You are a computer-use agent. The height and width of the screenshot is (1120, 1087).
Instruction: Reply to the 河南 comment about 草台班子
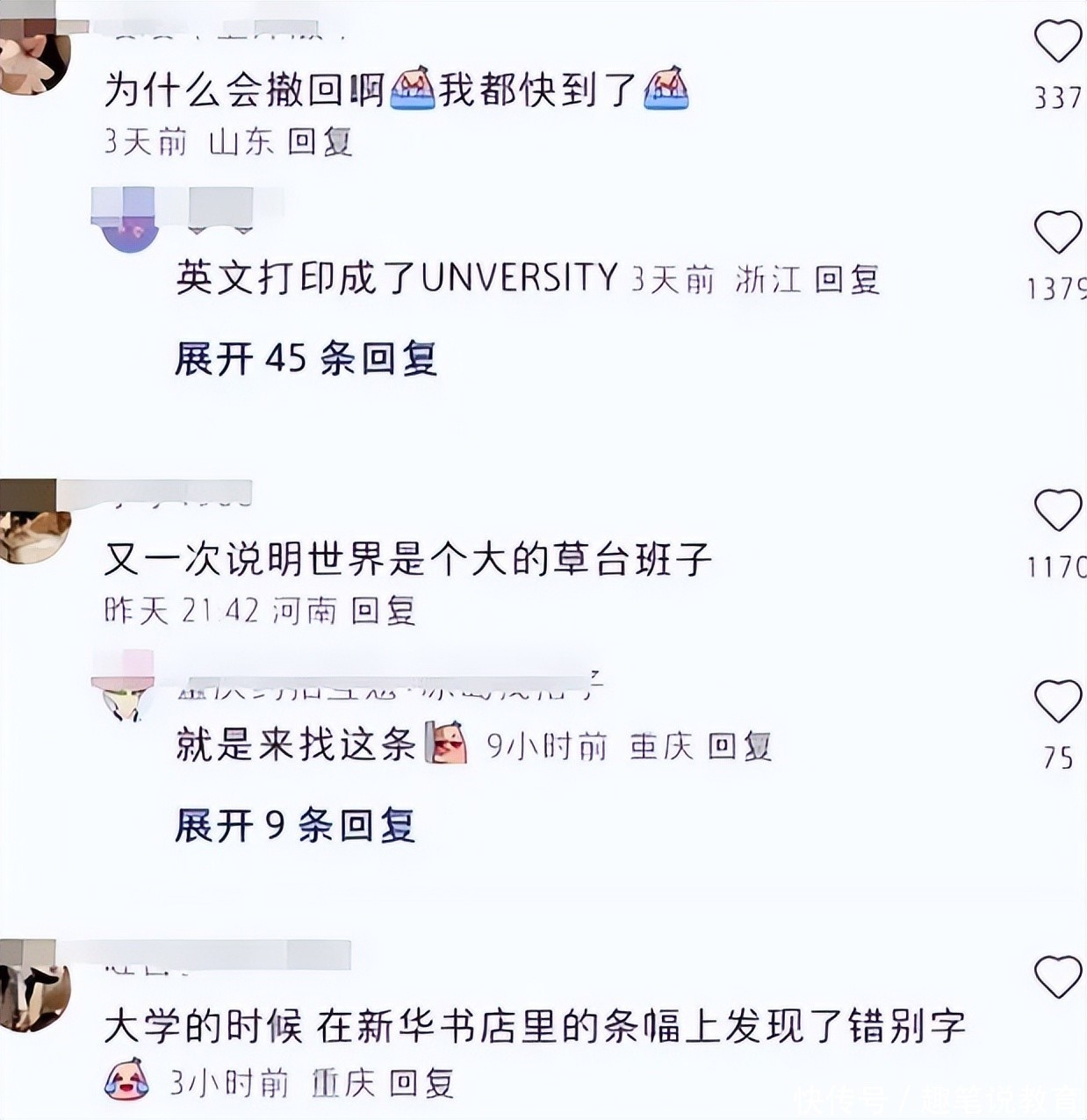point(383,610)
